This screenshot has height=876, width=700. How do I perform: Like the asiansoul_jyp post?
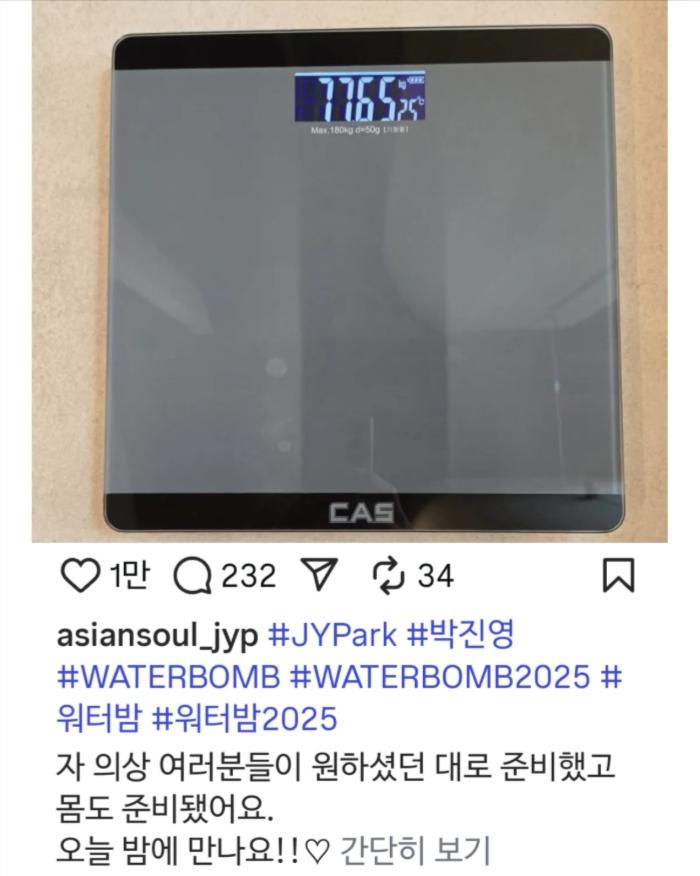[x=80, y=575]
